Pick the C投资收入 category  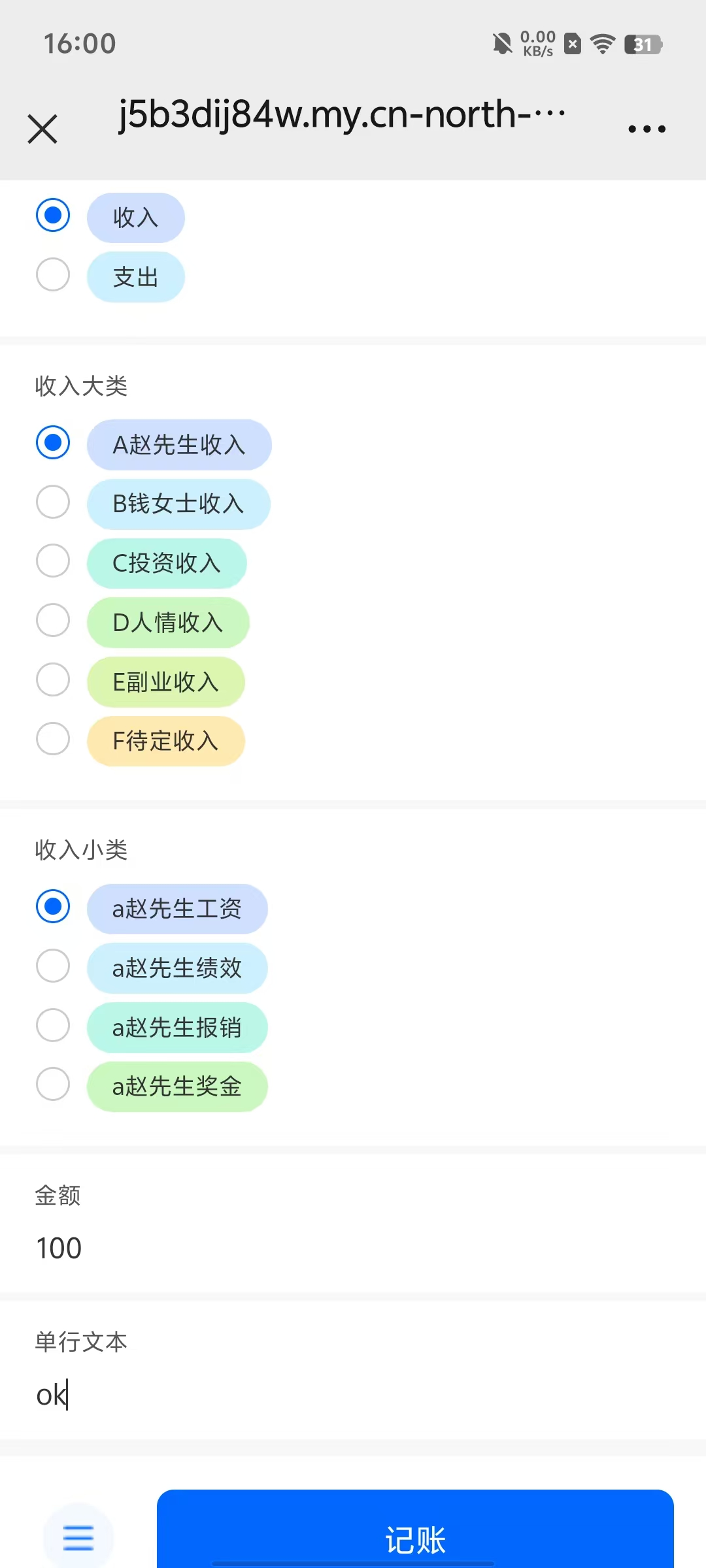pos(53,561)
